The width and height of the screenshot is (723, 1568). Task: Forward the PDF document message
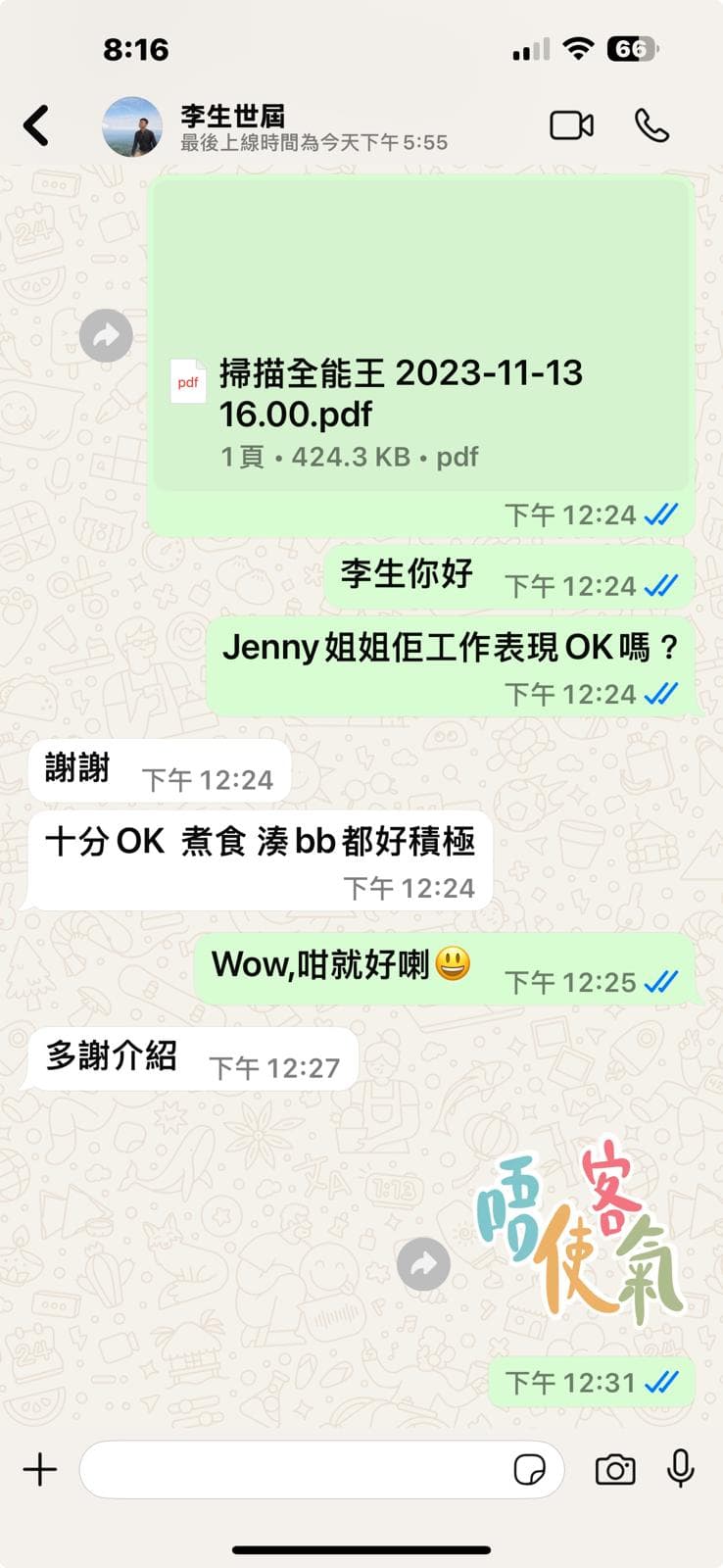(106, 335)
